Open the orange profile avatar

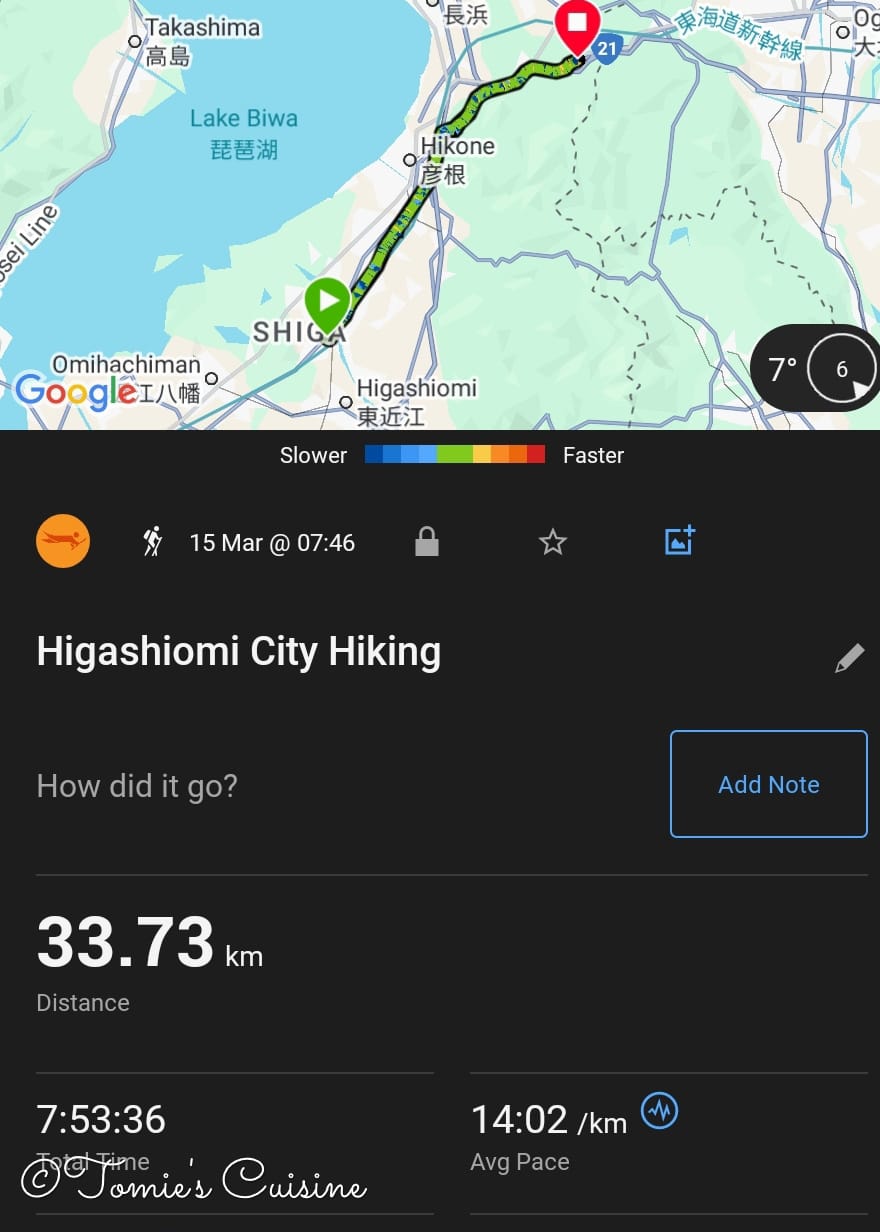pyautogui.click(x=63, y=542)
